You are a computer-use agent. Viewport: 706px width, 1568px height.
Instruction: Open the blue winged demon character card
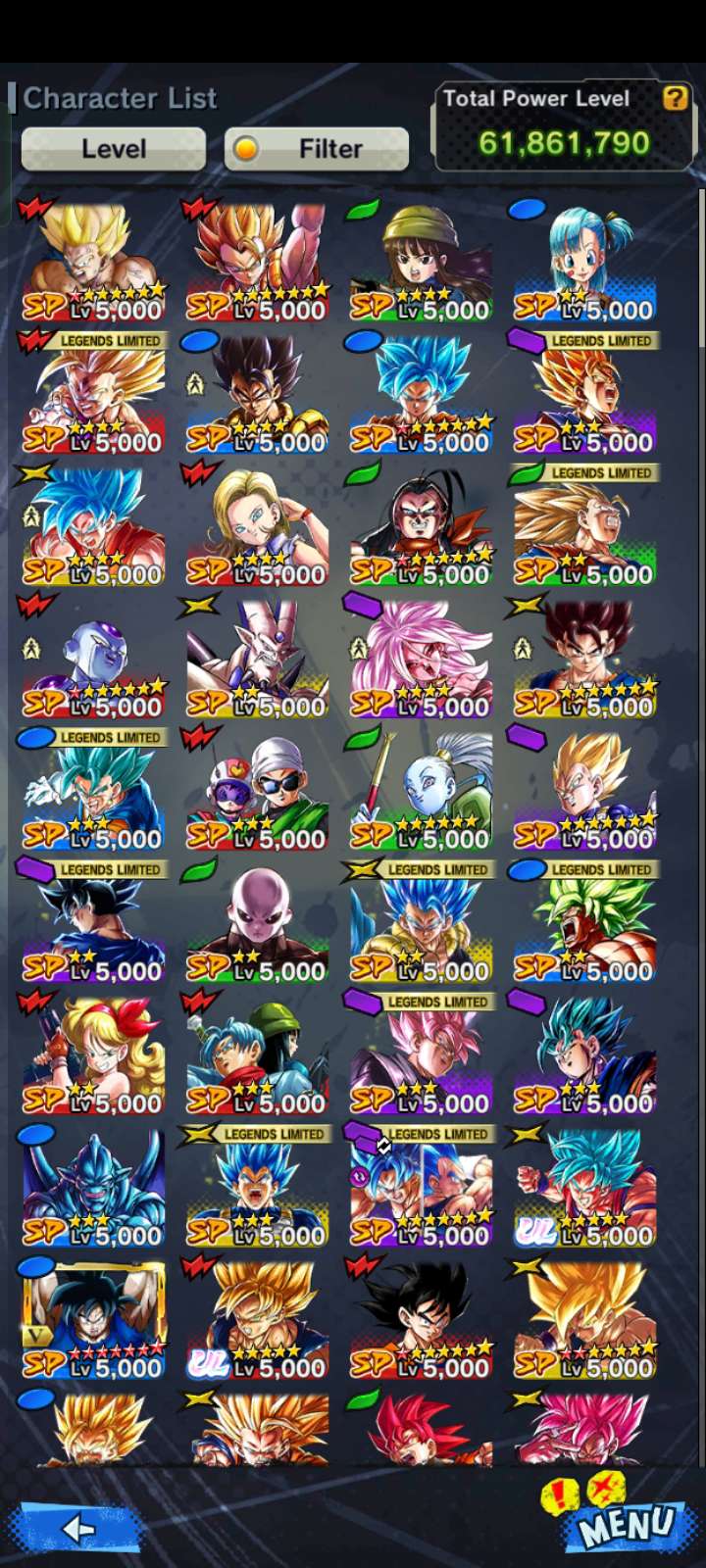click(94, 1186)
